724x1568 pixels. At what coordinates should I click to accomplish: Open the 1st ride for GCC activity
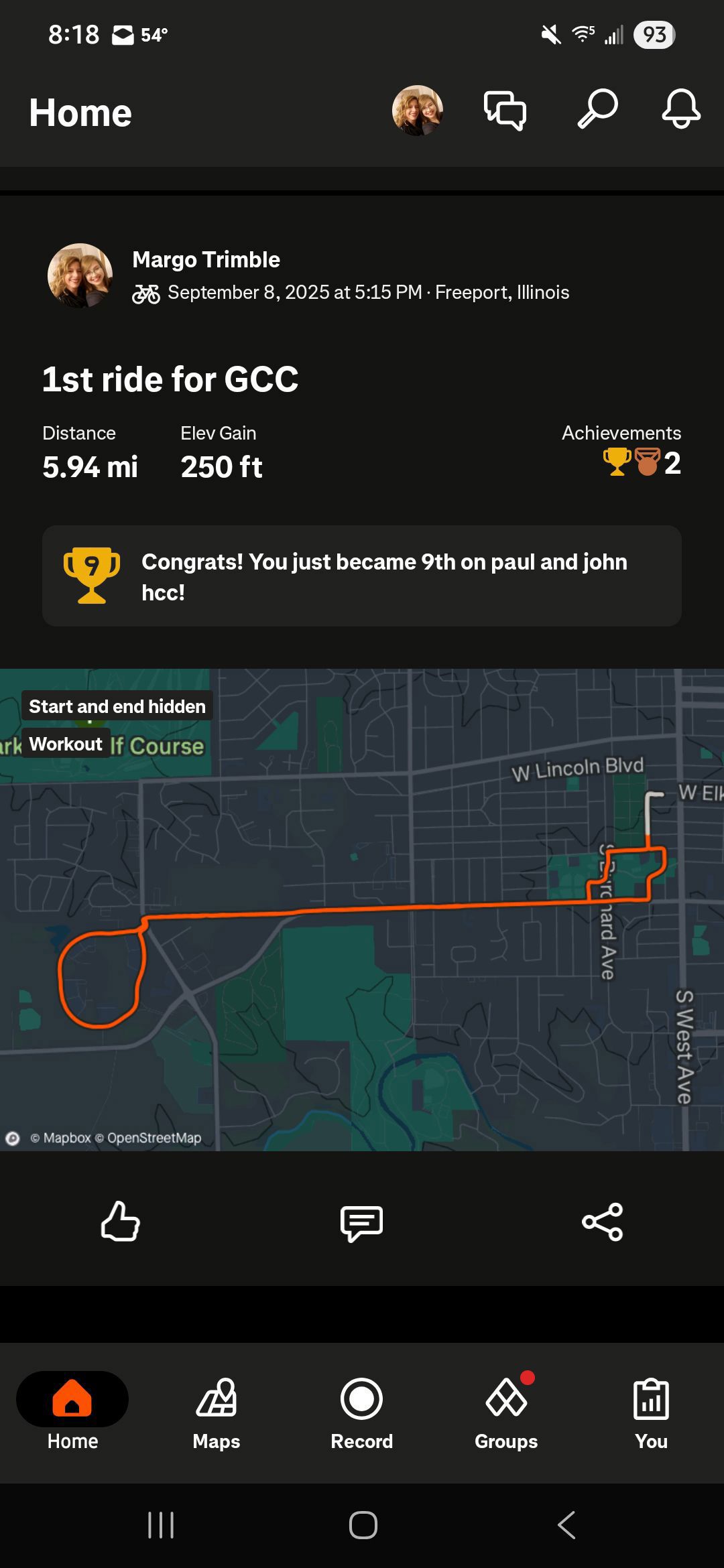point(170,379)
